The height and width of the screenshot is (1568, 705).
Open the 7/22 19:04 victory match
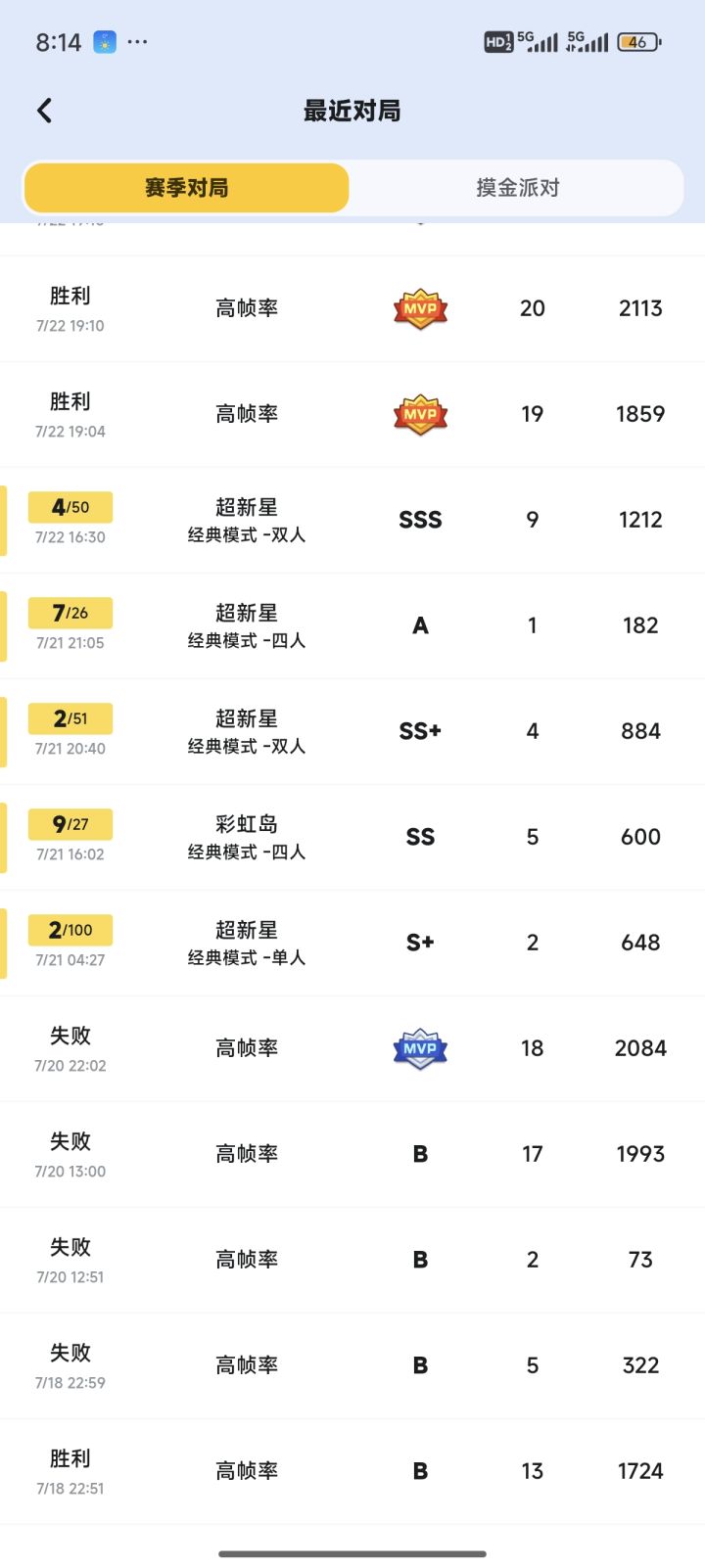click(352, 415)
